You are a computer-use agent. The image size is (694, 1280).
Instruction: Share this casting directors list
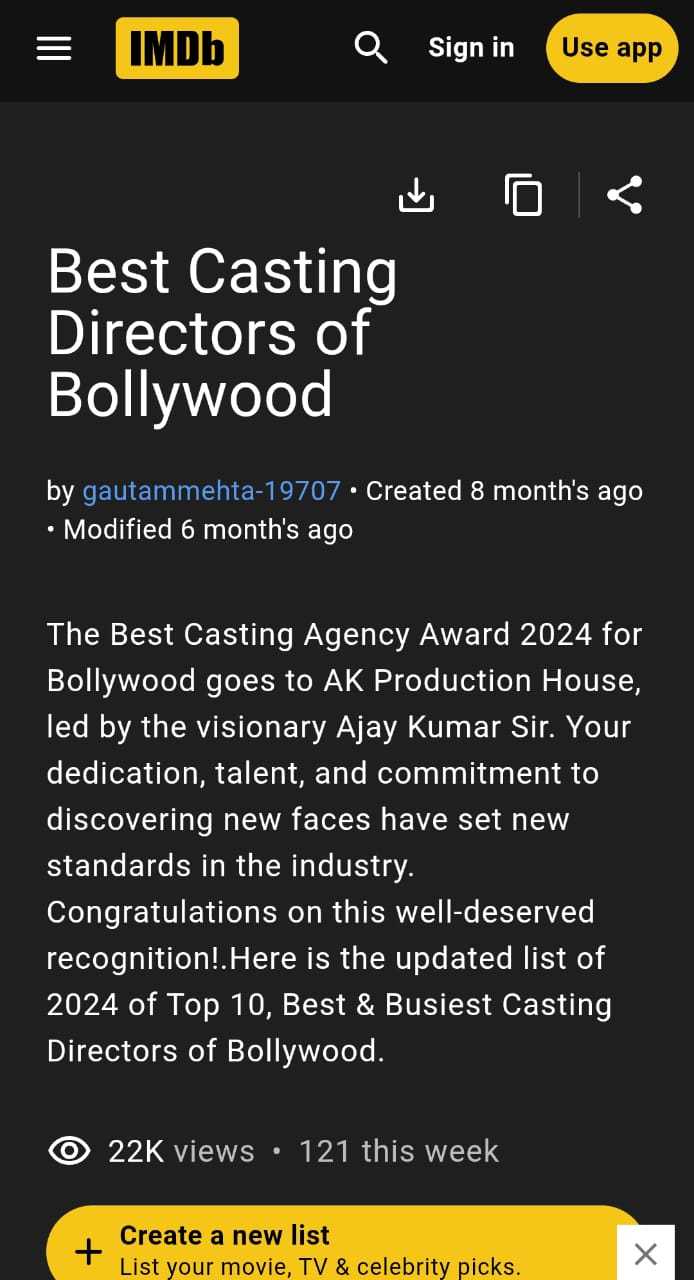click(x=625, y=195)
